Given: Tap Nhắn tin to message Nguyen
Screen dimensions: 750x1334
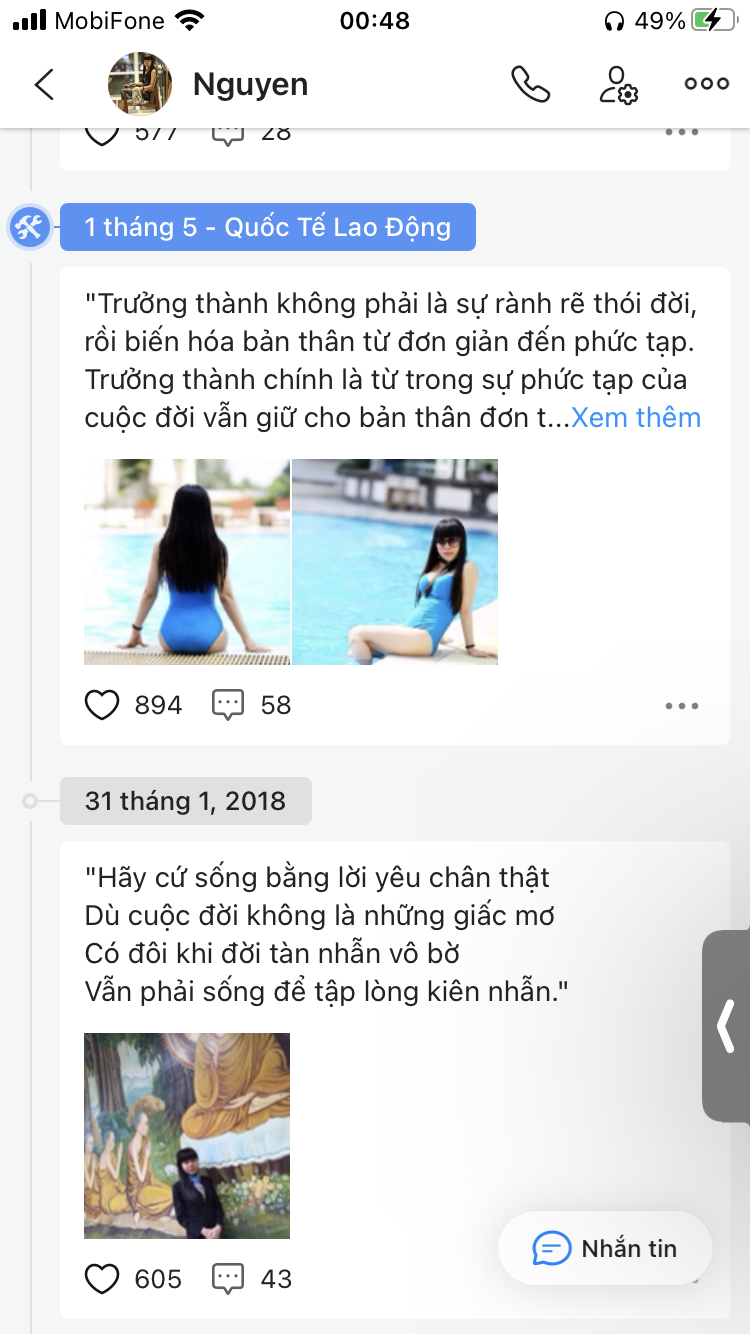Looking at the screenshot, I should (605, 1248).
